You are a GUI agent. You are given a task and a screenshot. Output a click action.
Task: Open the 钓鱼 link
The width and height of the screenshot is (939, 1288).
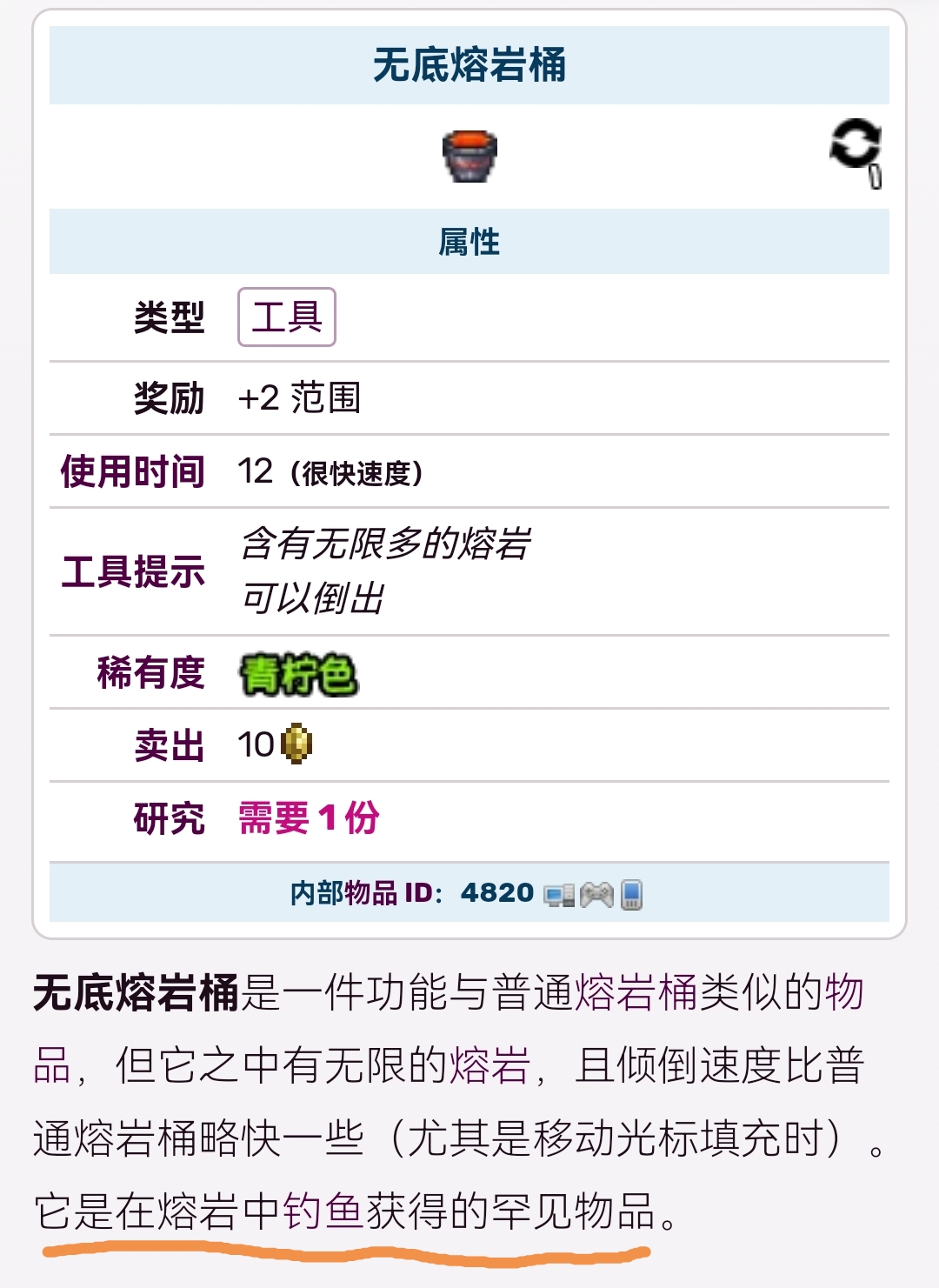[x=323, y=1211]
